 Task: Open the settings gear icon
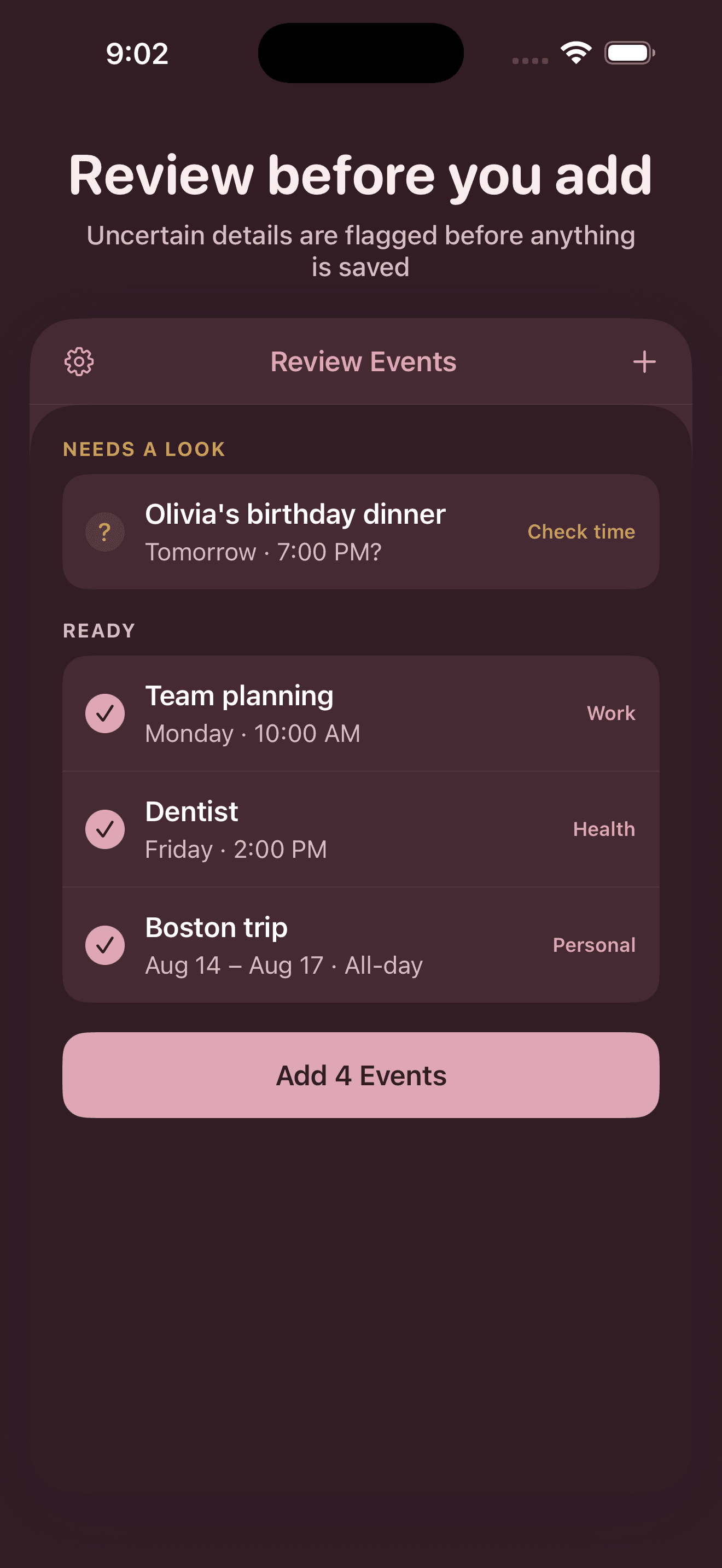coord(79,361)
